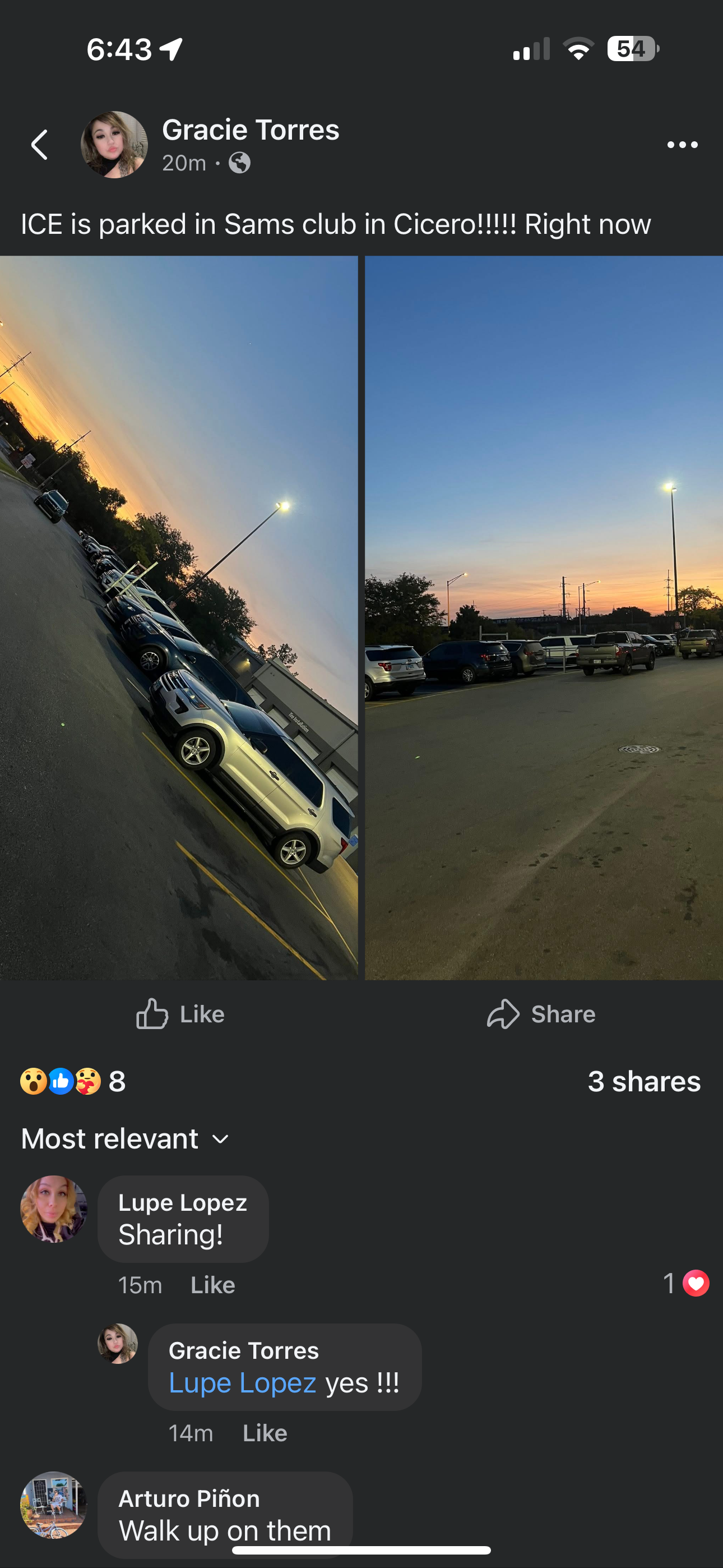Go back with the arrow icon
Viewport: 723px width, 1568px height.
40,145
